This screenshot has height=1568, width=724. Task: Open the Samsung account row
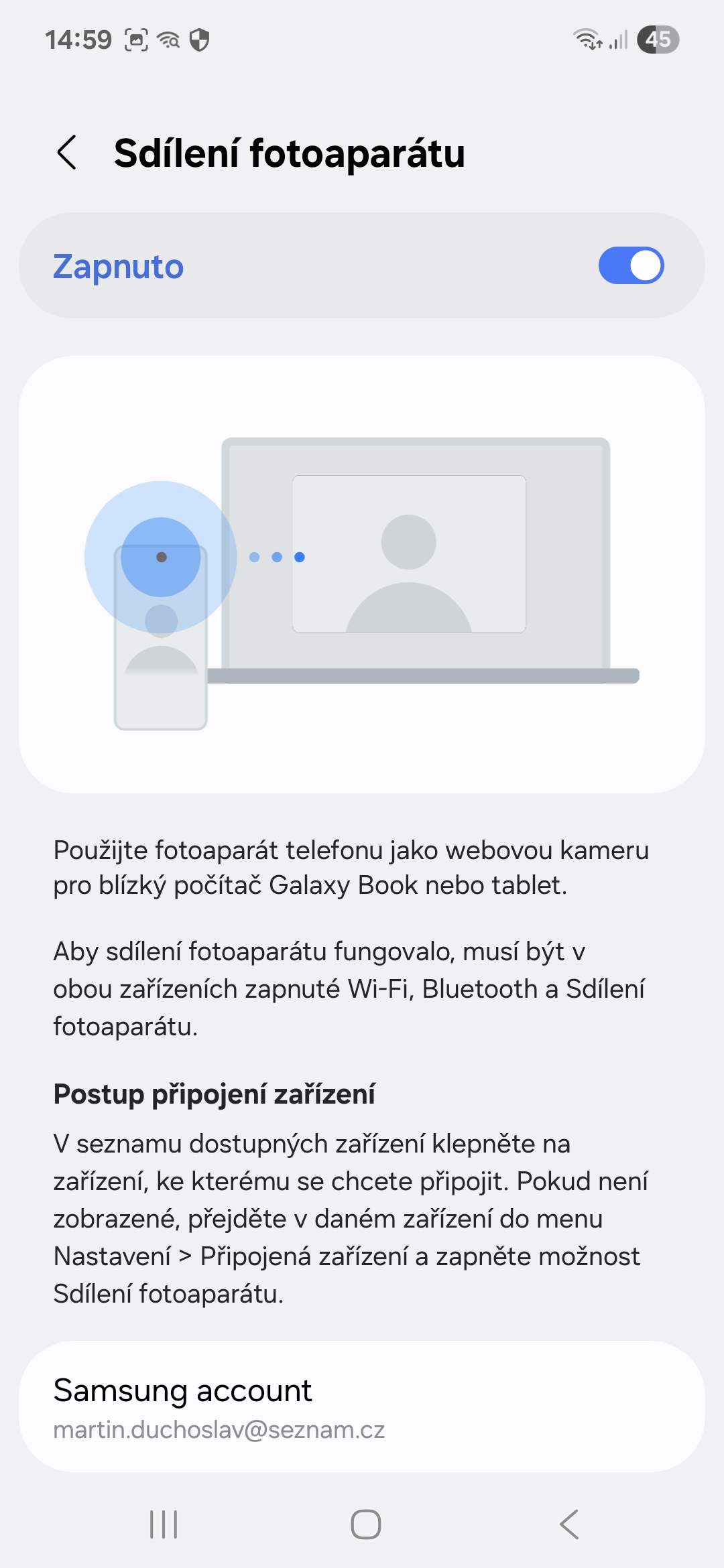coord(362,1407)
